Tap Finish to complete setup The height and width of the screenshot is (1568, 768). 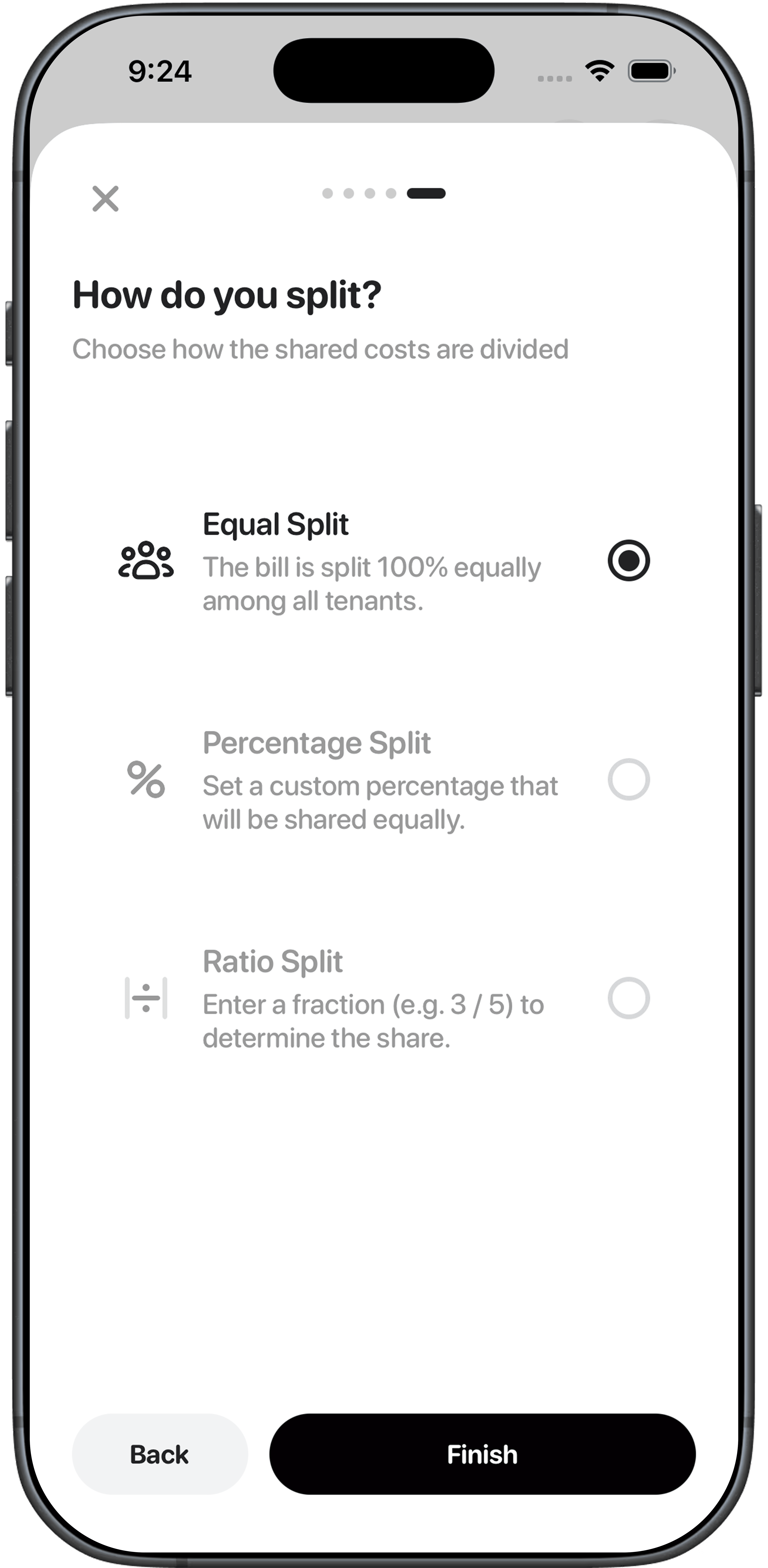pos(482,1454)
